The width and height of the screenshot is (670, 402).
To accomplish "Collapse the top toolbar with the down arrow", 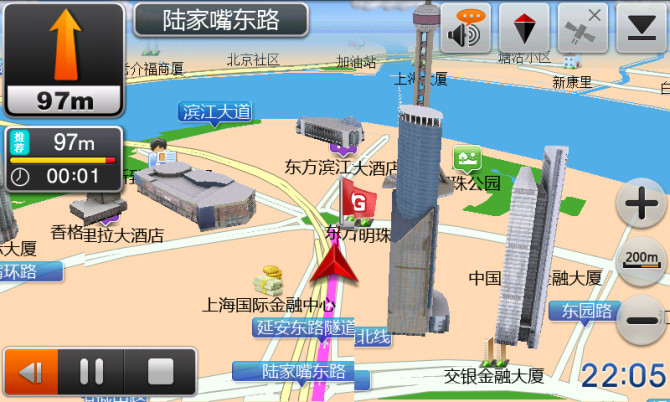I will 637,28.
